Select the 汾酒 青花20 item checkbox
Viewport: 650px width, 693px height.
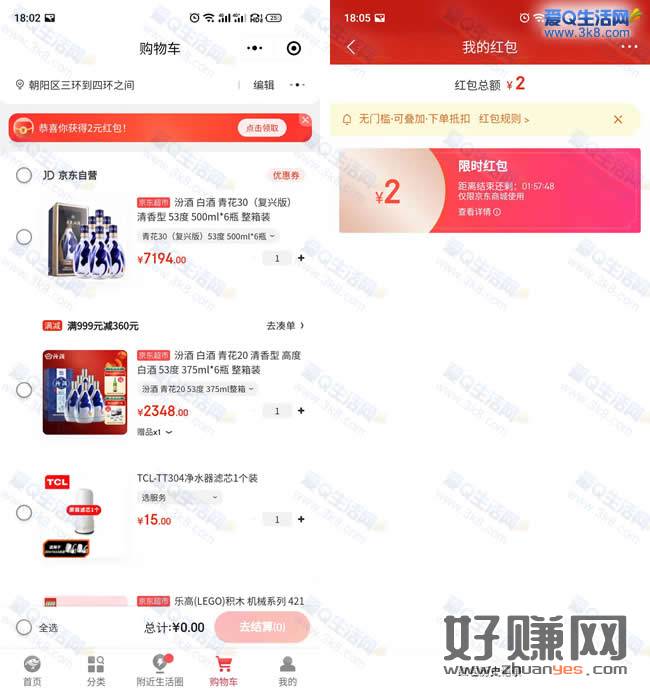24,390
